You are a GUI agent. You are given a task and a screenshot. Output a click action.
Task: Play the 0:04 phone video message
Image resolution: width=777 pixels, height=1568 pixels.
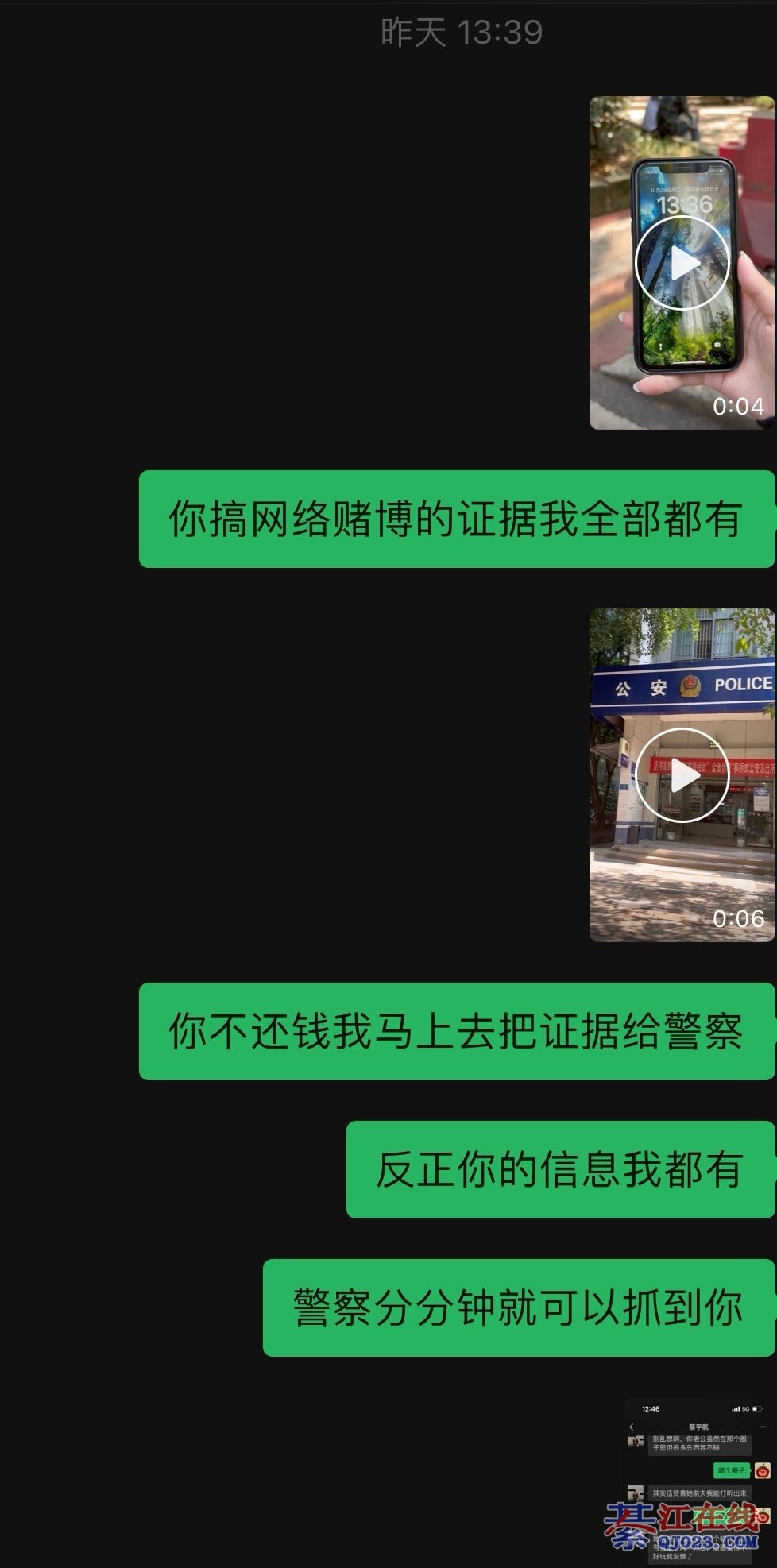pyautogui.click(x=682, y=263)
